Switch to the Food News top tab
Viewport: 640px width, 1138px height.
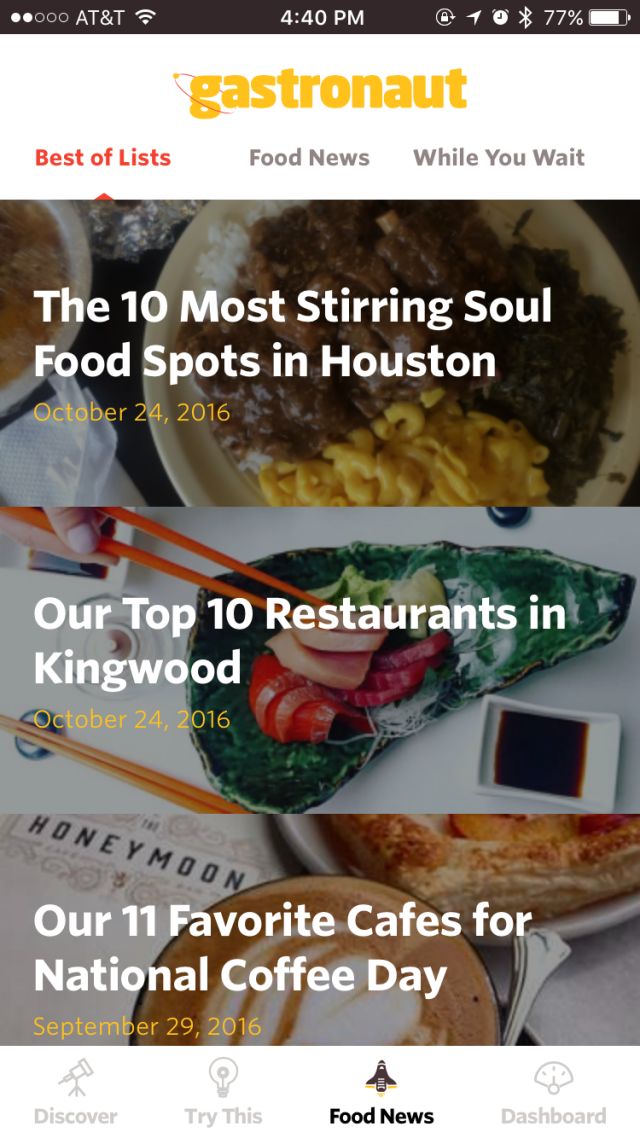(309, 157)
